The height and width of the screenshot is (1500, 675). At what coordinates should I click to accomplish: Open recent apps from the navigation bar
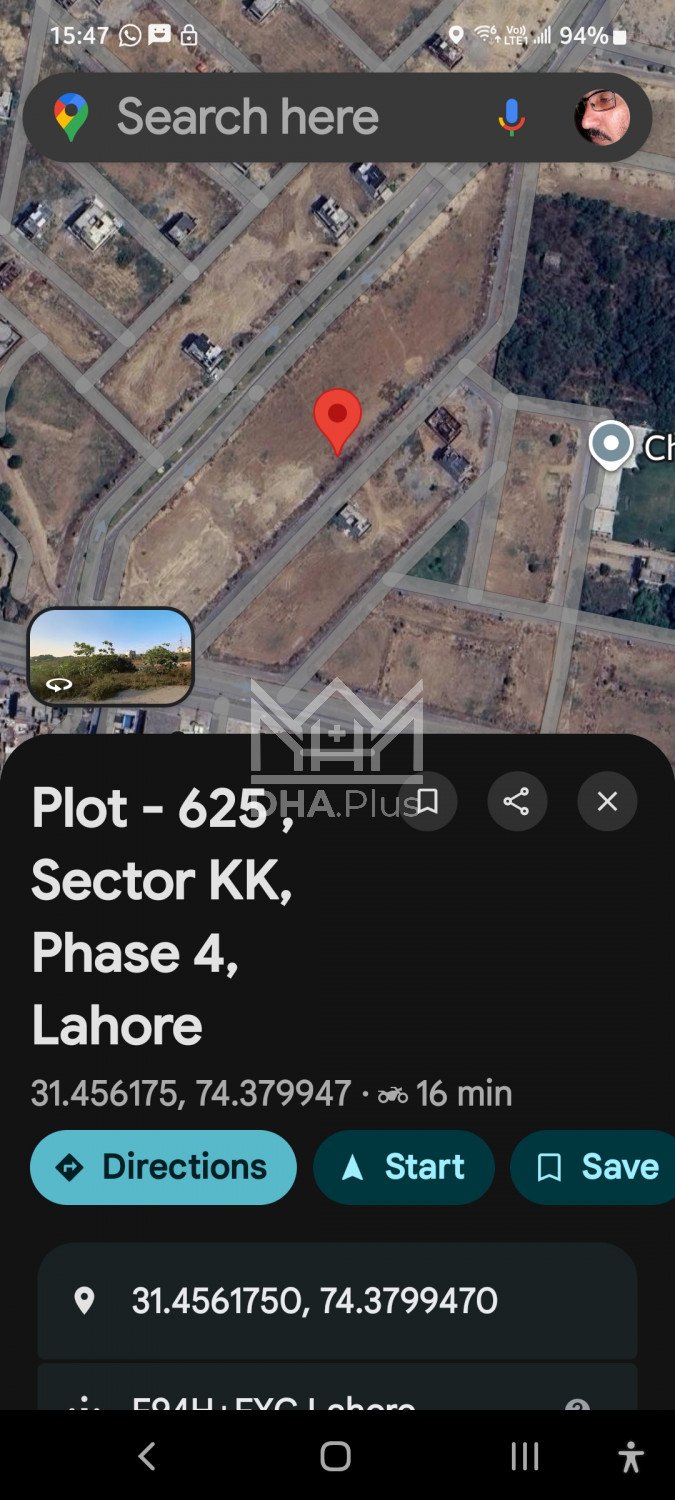pyautogui.click(x=525, y=1456)
